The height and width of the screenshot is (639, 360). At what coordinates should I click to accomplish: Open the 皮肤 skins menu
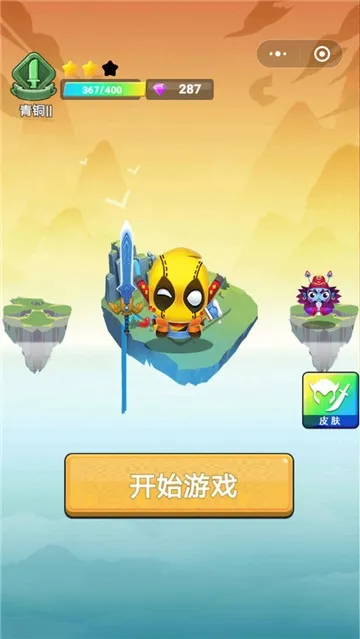330,400
